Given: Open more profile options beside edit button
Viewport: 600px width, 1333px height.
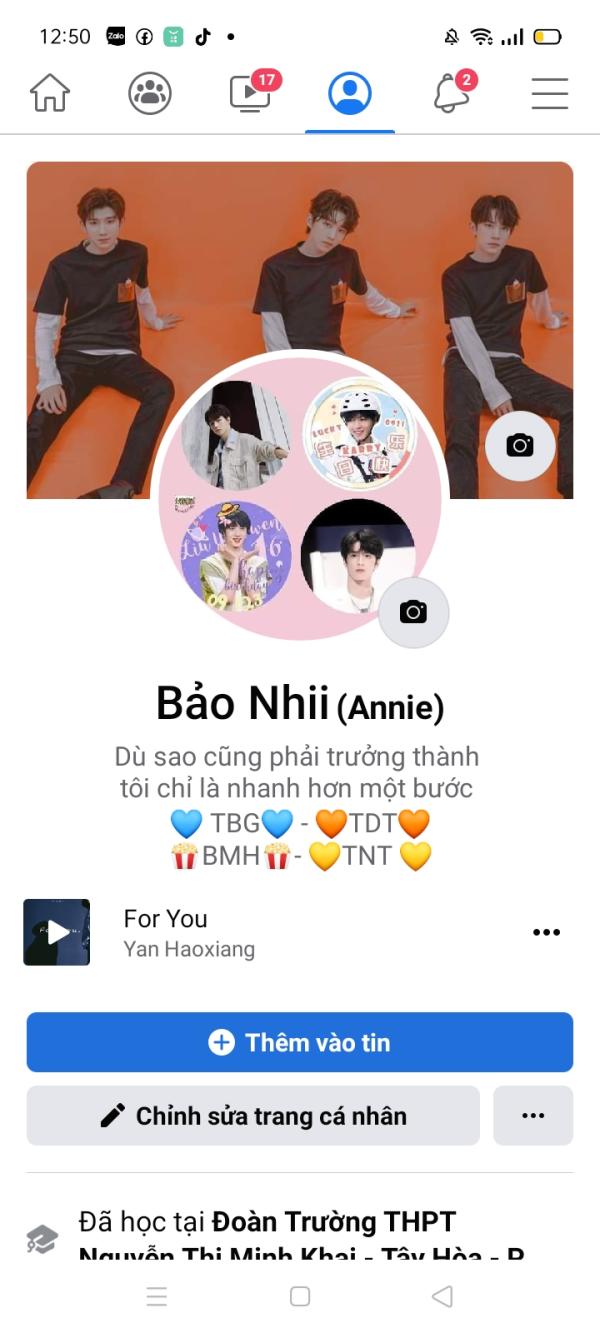Looking at the screenshot, I should click(533, 1116).
